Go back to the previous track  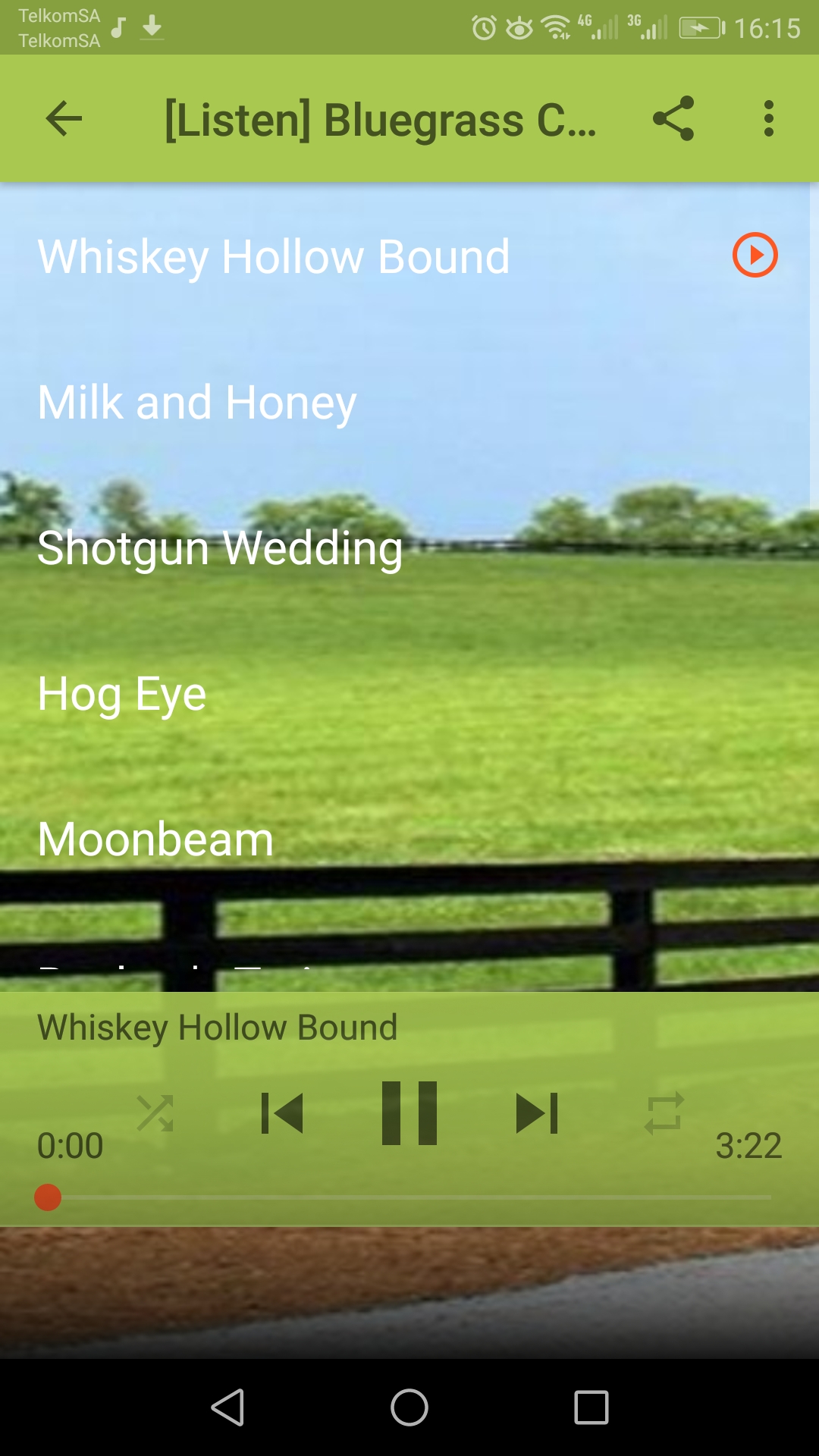pos(283,1112)
